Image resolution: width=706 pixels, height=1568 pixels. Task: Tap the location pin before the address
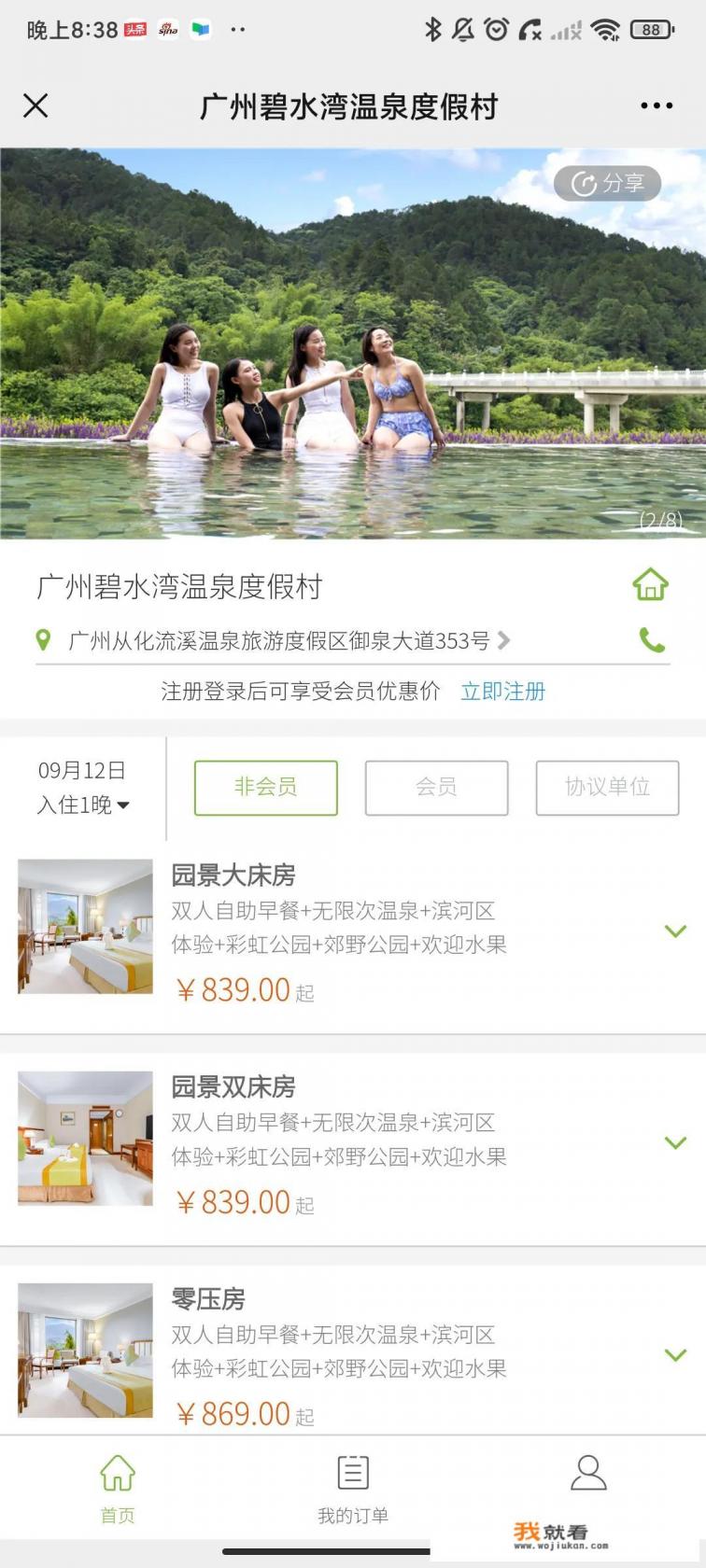[42, 640]
